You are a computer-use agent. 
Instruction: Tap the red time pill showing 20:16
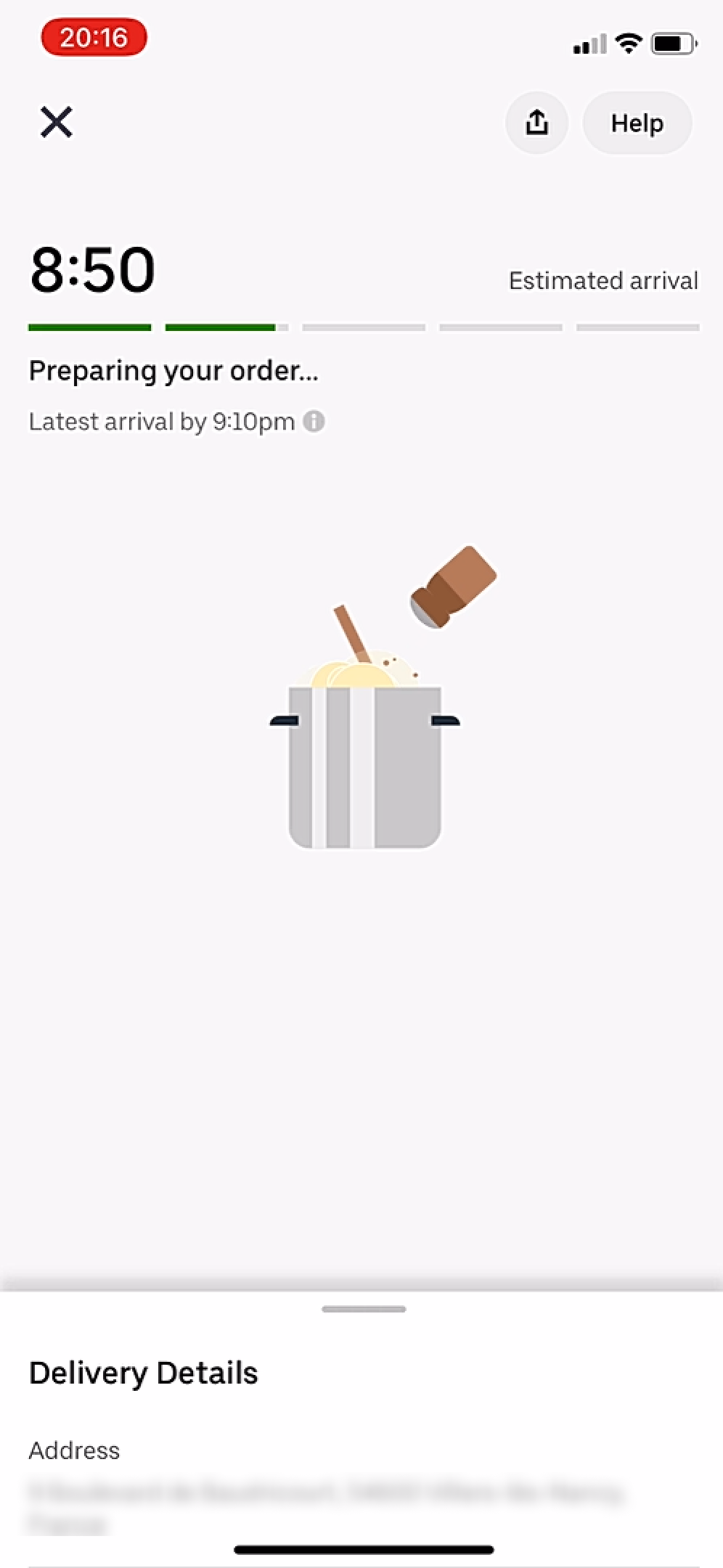(94, 37)
